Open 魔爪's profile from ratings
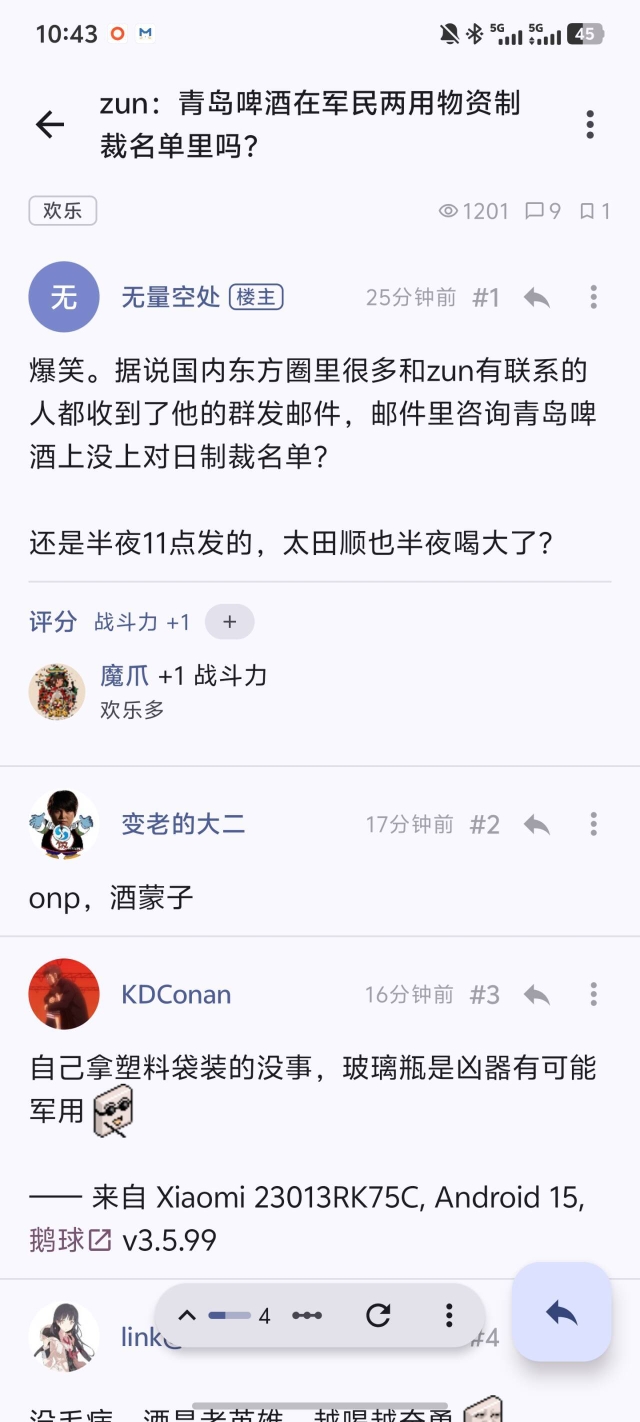This screenshot has width=640, height=1422. [57, 691]
